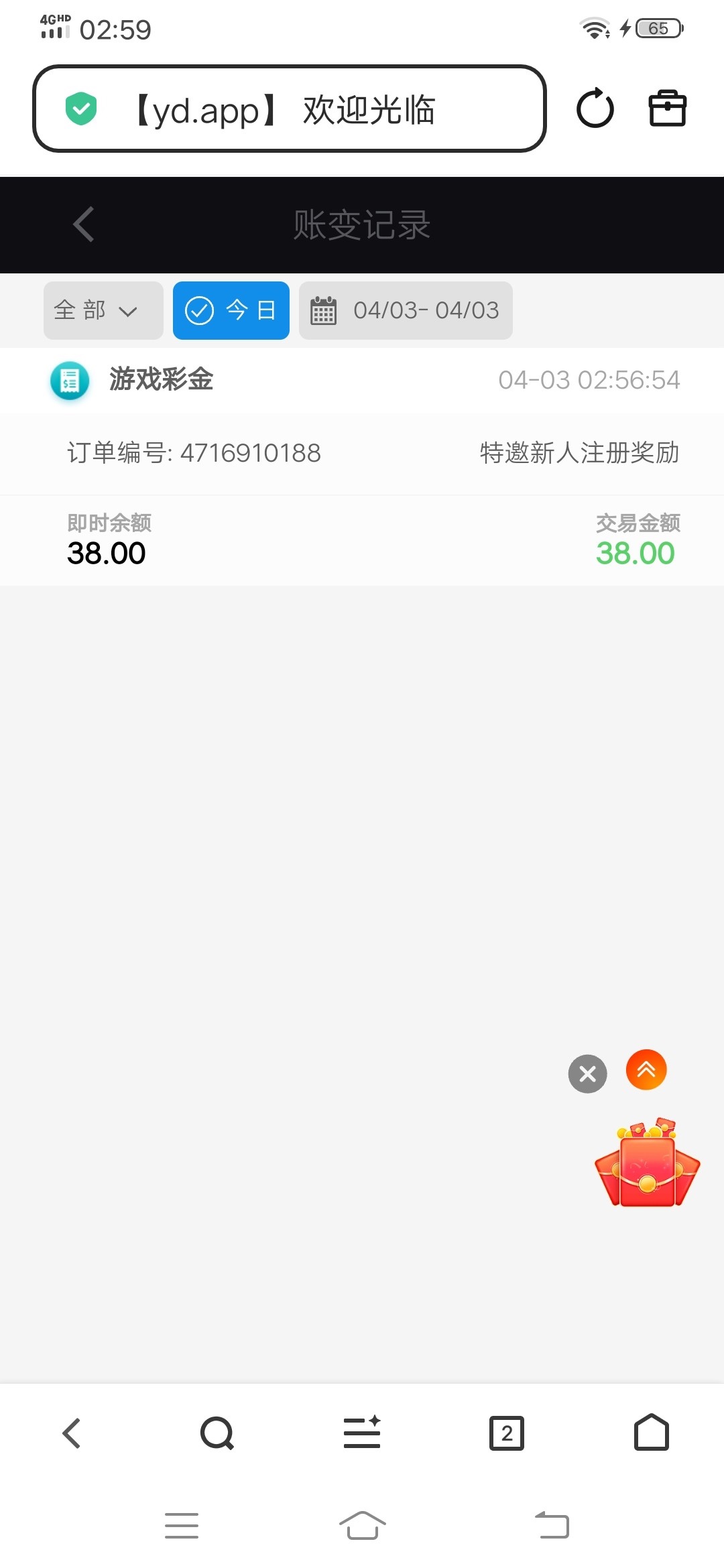Screen dimensions: 724x1568
Task: Dismiss the floating red envelope
Action: (587, 1074)
